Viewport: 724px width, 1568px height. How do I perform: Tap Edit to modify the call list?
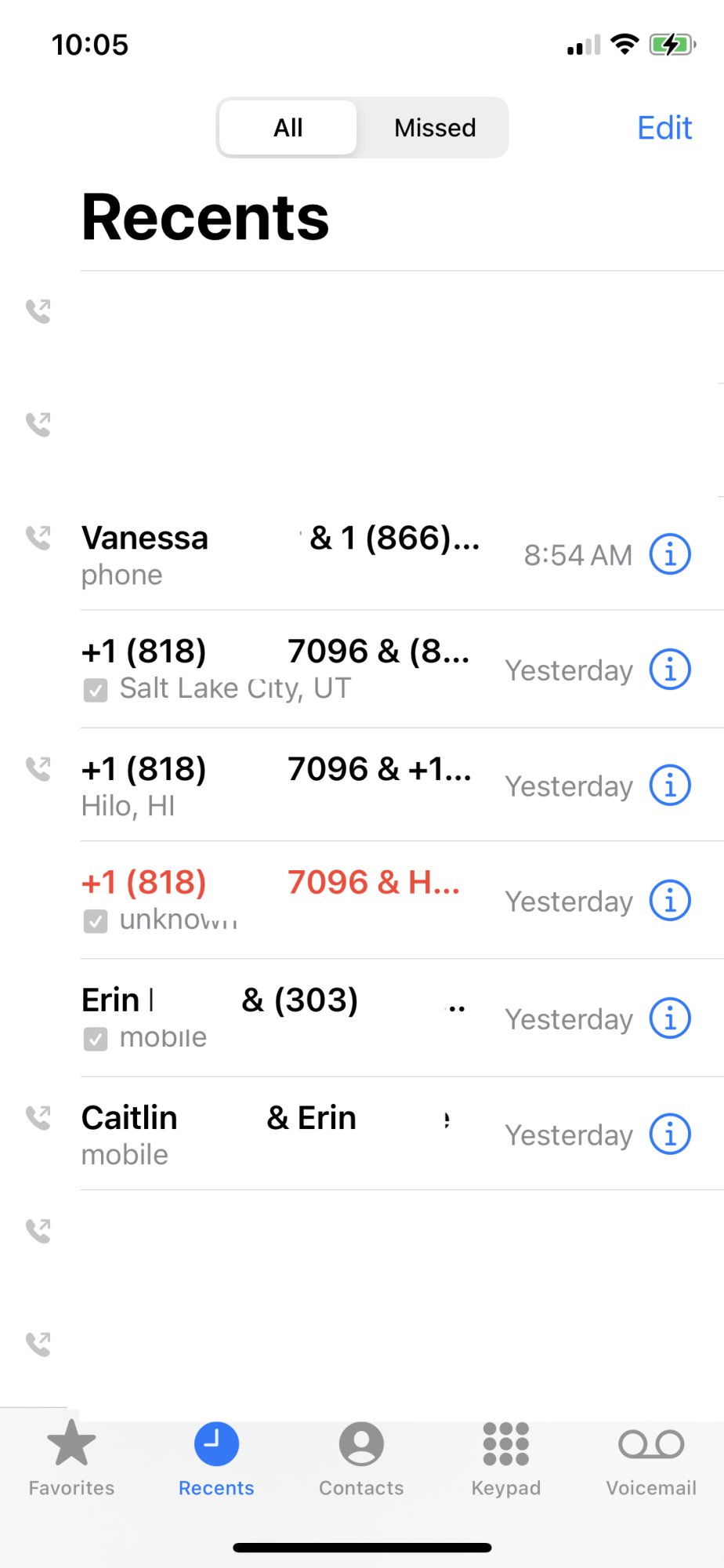coord(663,127)
